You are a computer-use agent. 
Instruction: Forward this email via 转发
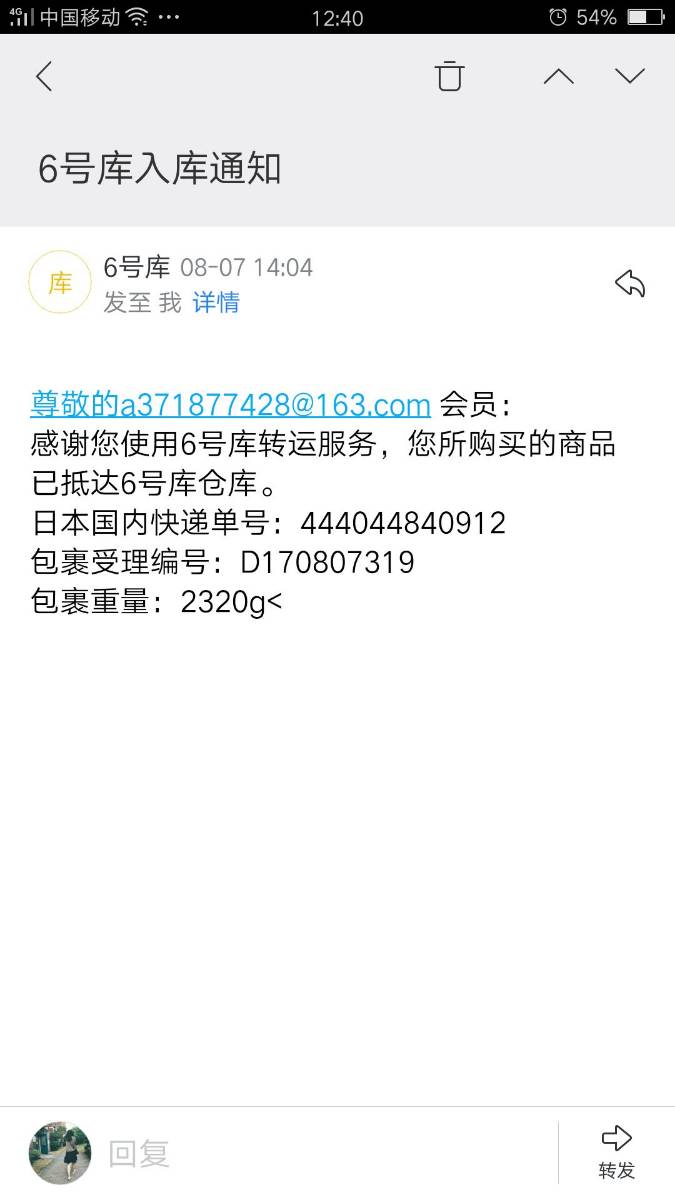[x=617, y=1153]
